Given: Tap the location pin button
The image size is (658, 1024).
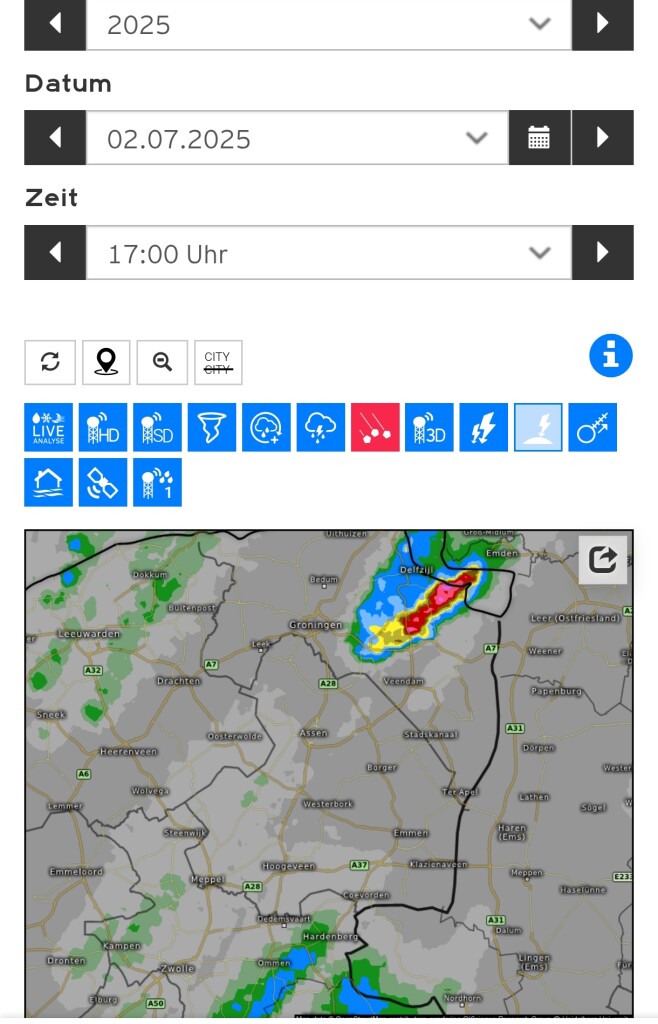Looking at the screenshot, I should click(106, 362).
